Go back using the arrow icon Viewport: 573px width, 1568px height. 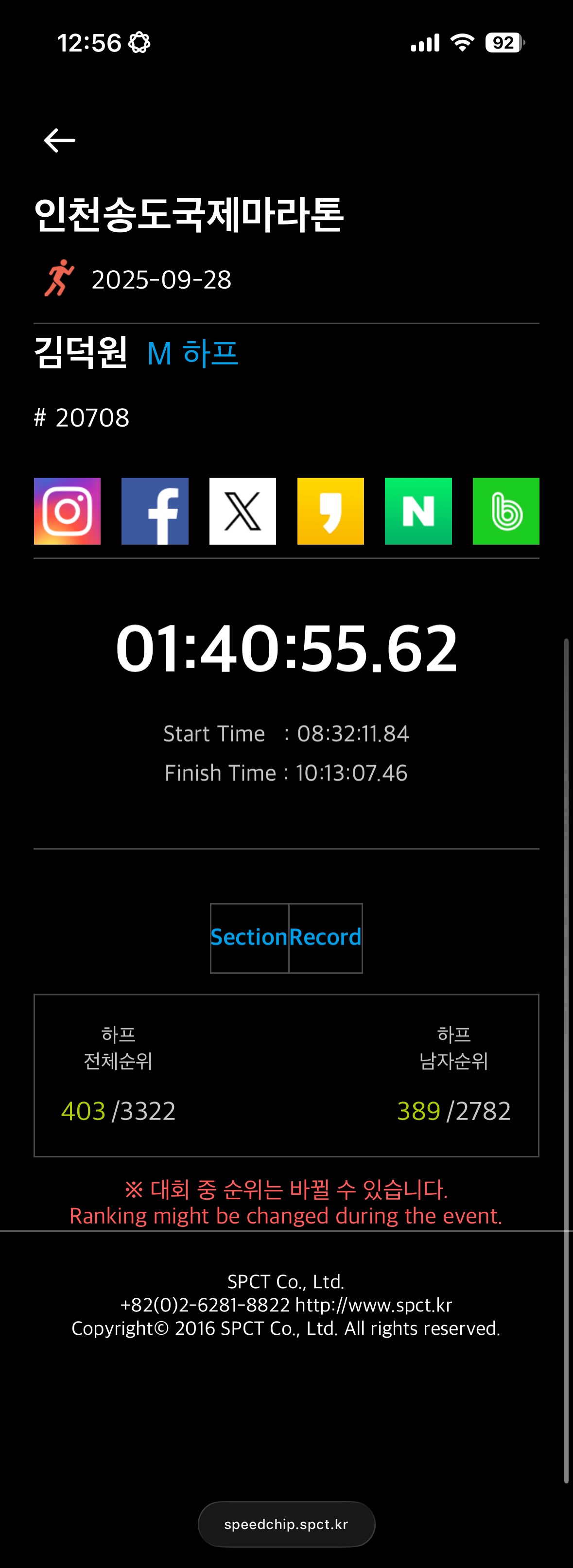pyautogui.click(x=60, y=140)
